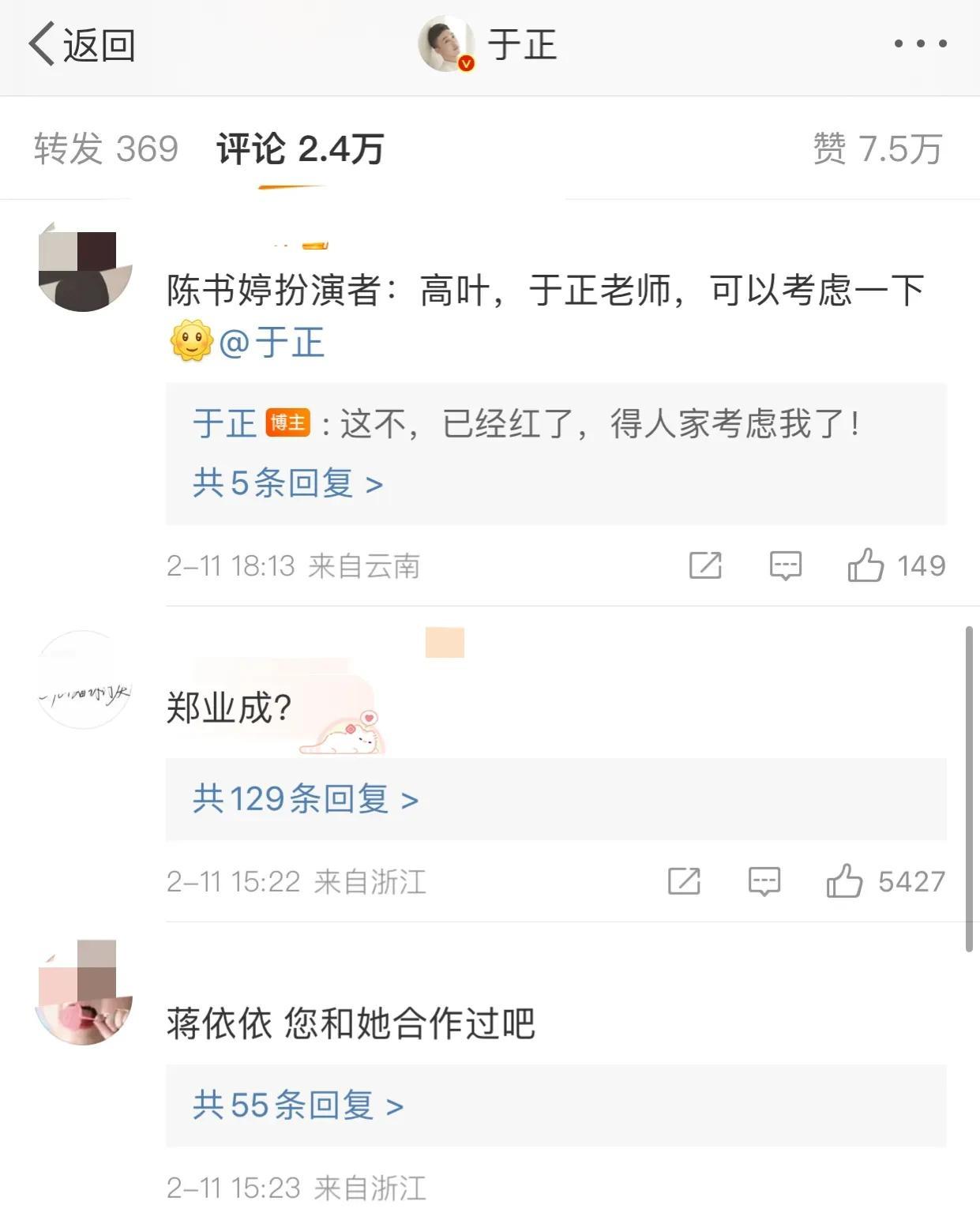Reply to the 高叶 comment
Image resolution: width=980 pixels, height=1224 pixels.
tap(785, 565)
